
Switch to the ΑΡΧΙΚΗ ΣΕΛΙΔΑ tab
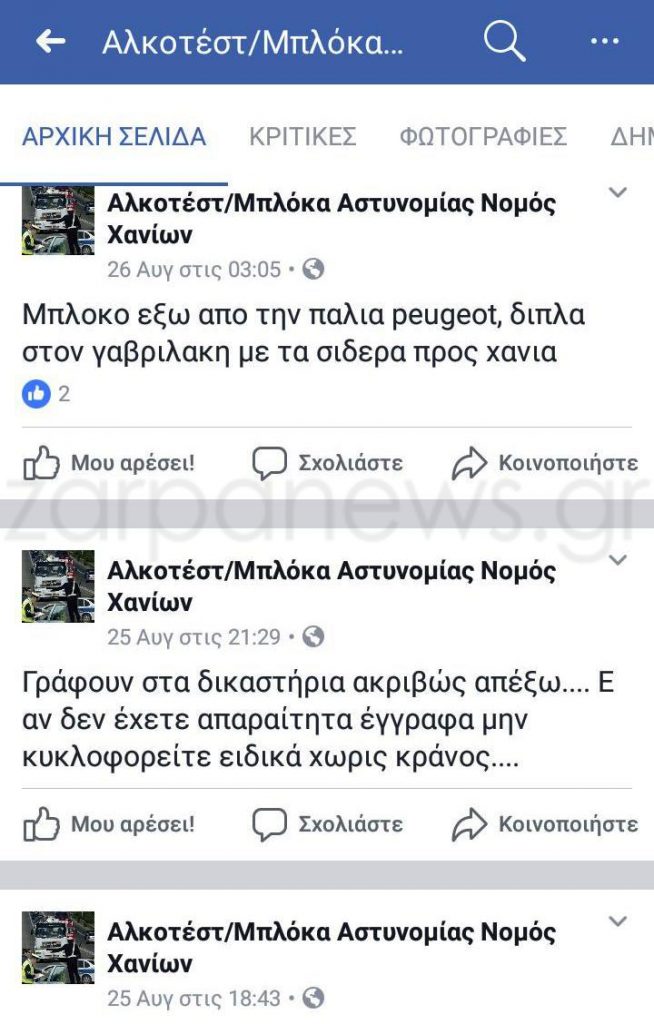[114, 137]
